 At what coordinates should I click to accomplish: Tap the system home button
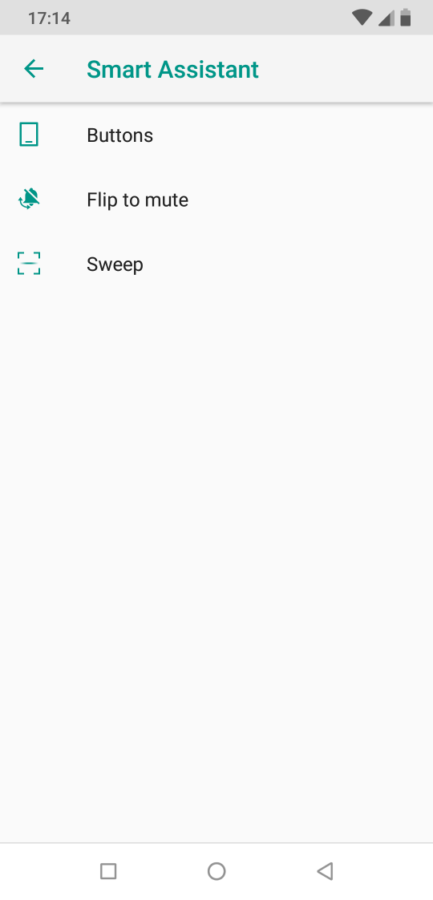tap(216, 871)
